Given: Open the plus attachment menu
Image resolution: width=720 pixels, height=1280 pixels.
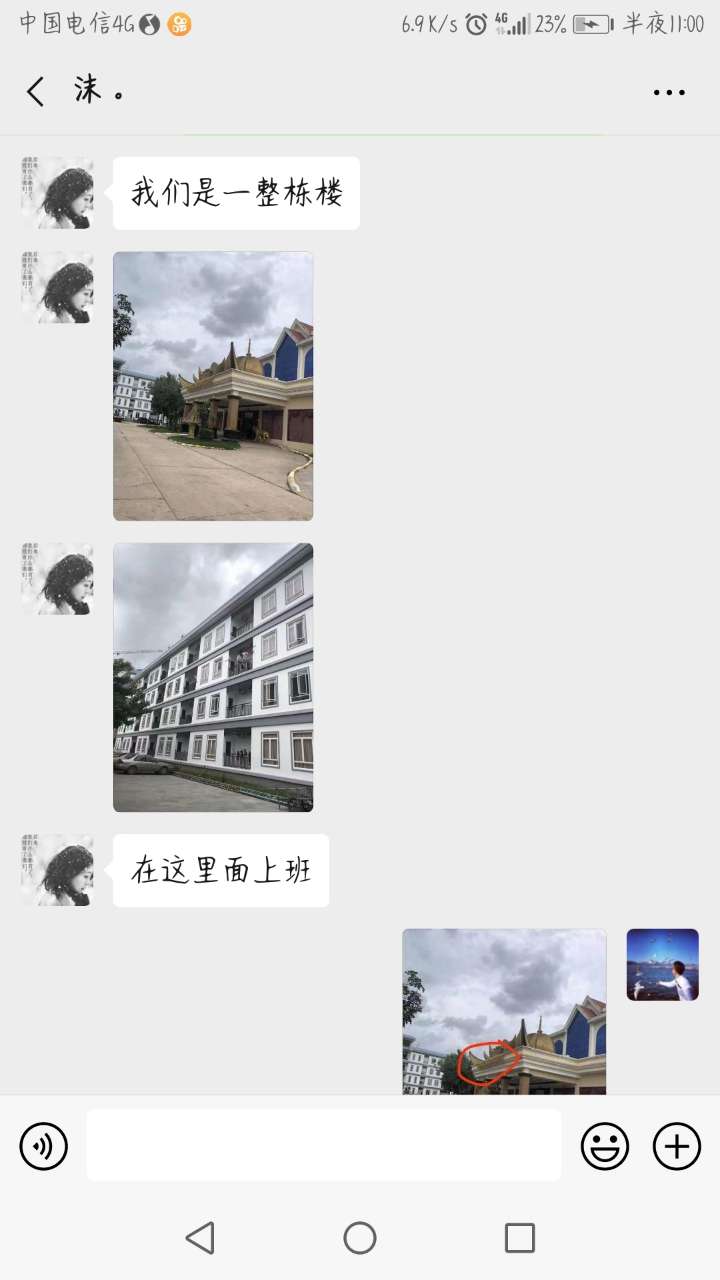Looking at the screenshot, I should click(677, 1146).
